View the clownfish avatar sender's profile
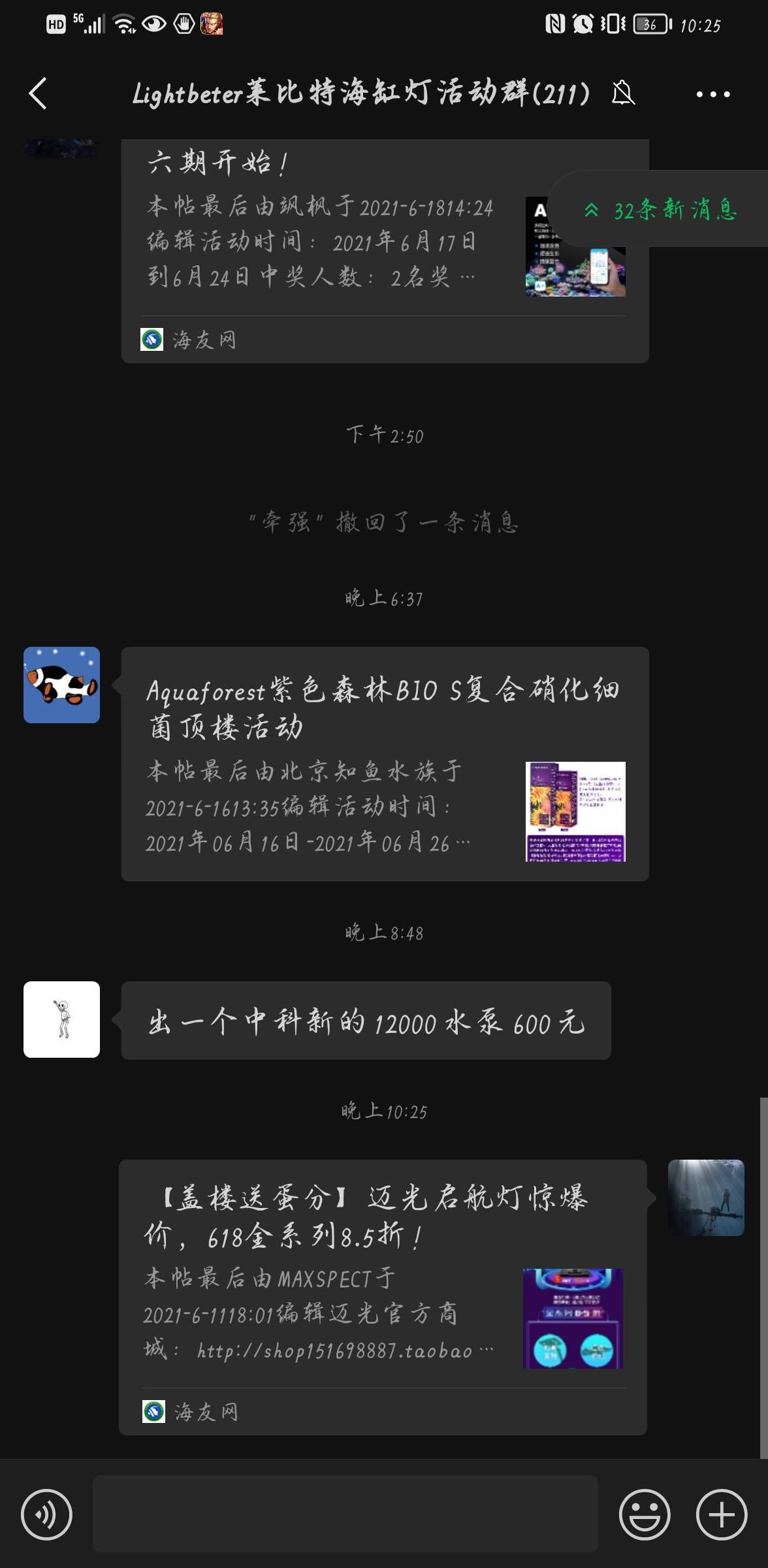The width and height of the screenshot is (768, 1568). (x=61, y=685)
